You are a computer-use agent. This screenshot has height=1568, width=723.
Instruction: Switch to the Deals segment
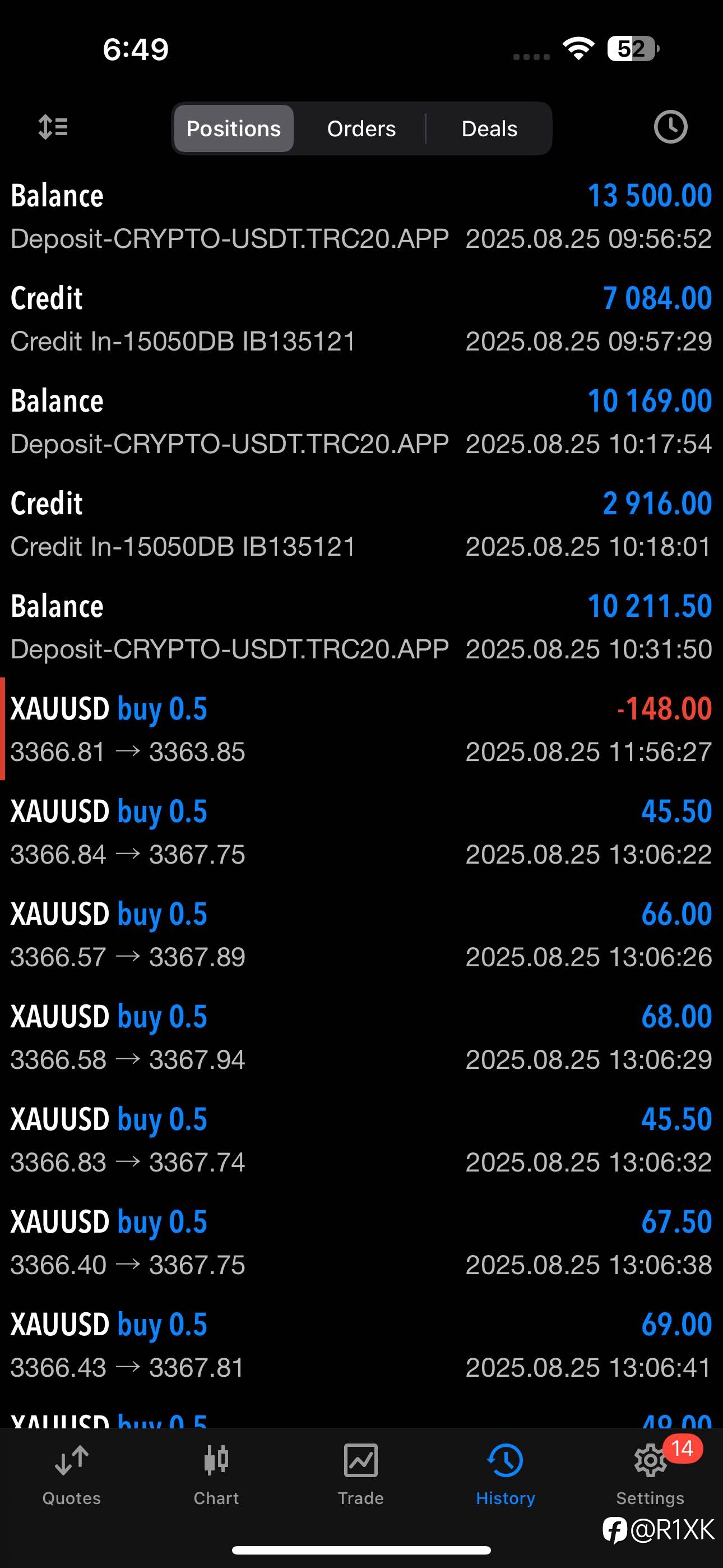point(489,128)
